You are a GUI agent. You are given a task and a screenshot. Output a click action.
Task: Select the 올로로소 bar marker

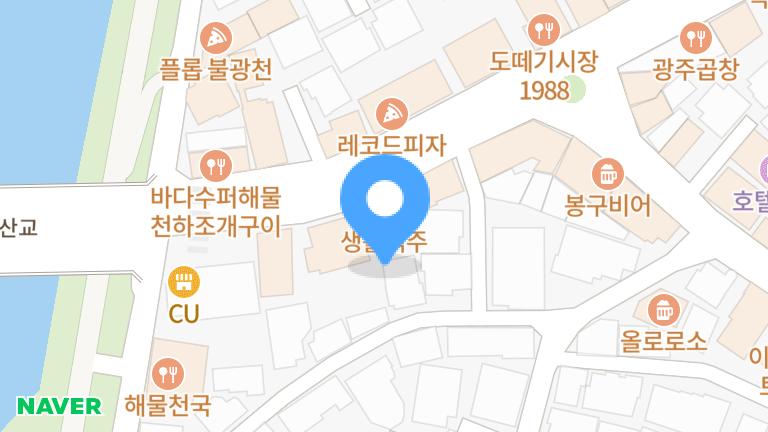[663, 308]
